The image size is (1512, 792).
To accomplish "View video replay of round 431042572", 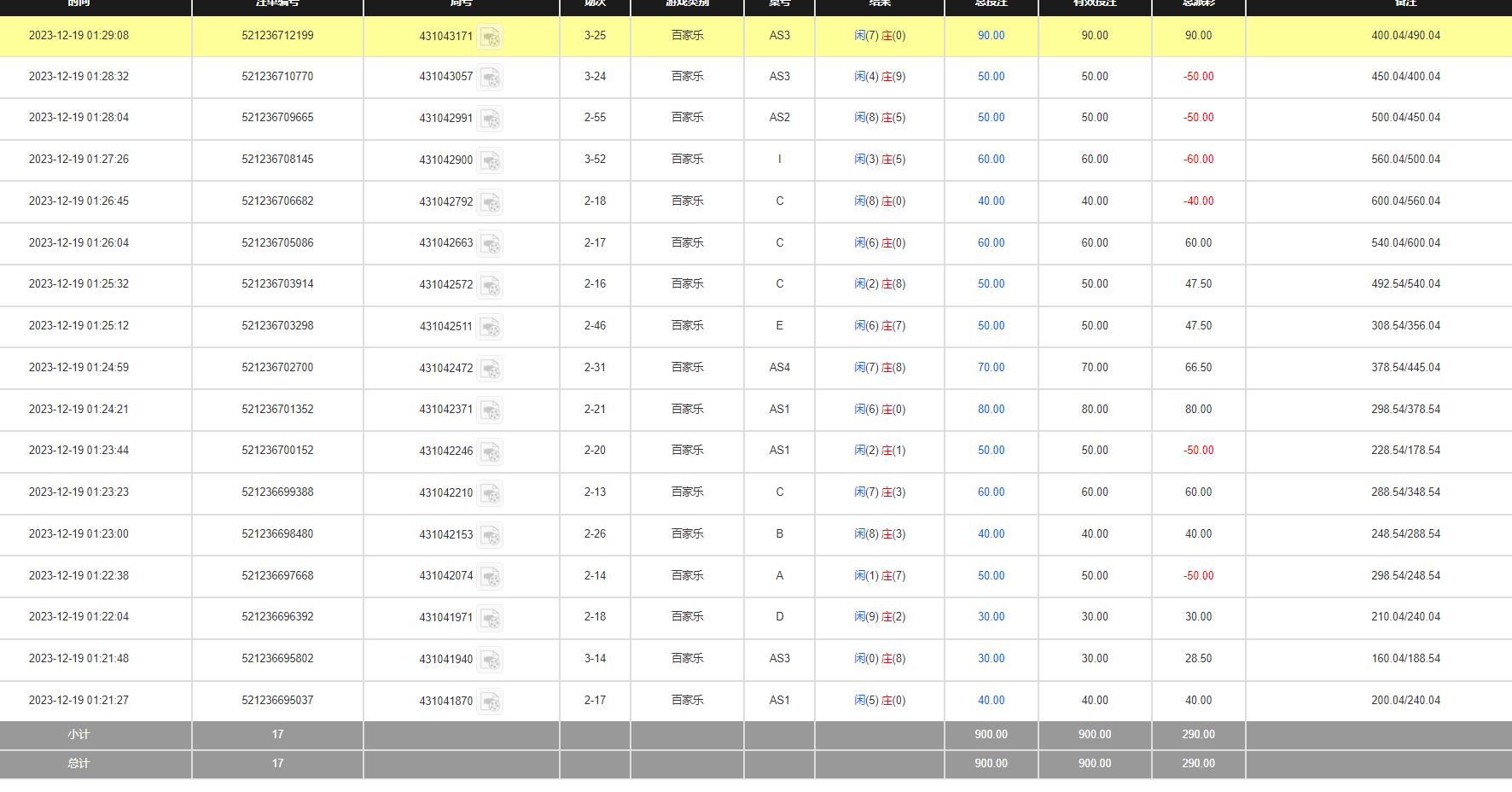I will tap(490, 286).
